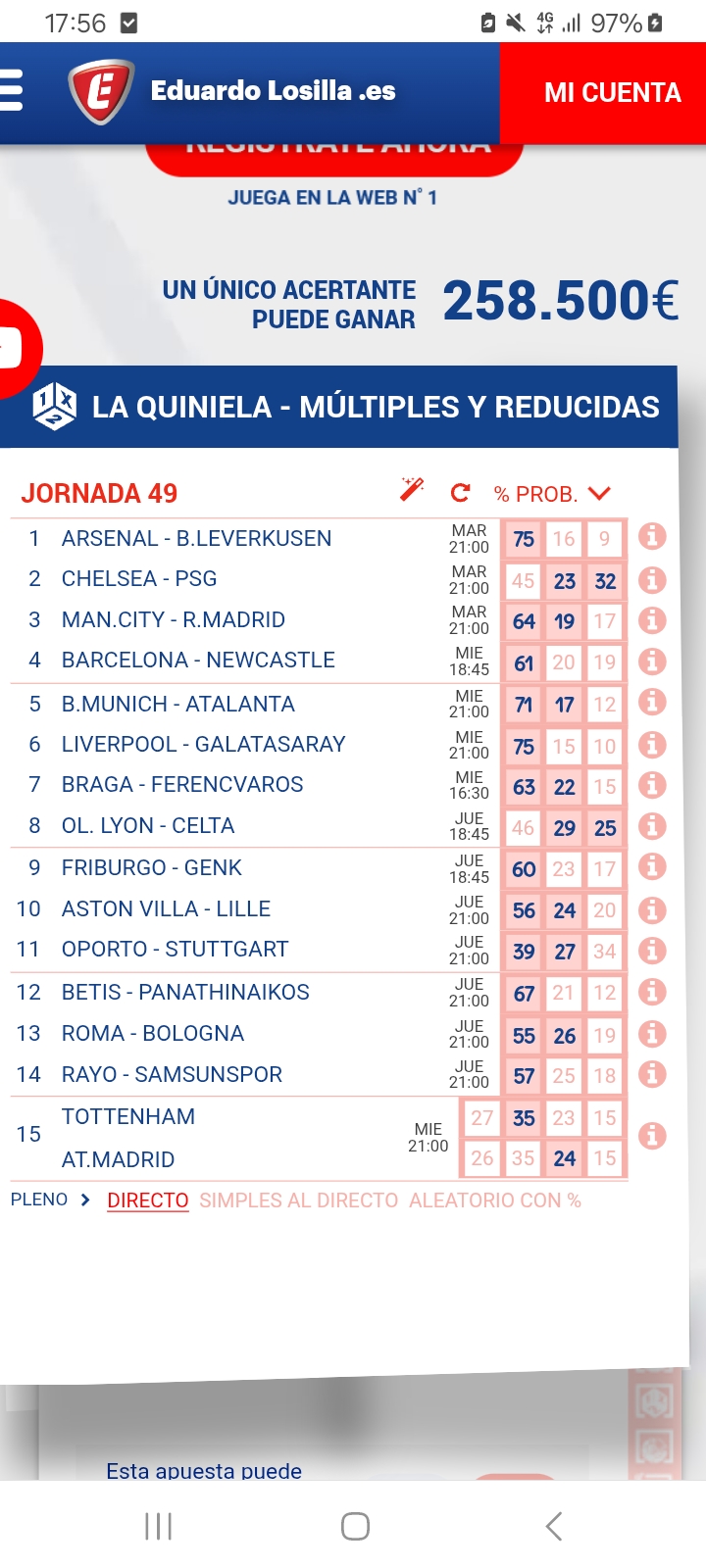Select 46 for Ol. Lyon - Celta
The image size is (706, 1568).
coord(524,828)
